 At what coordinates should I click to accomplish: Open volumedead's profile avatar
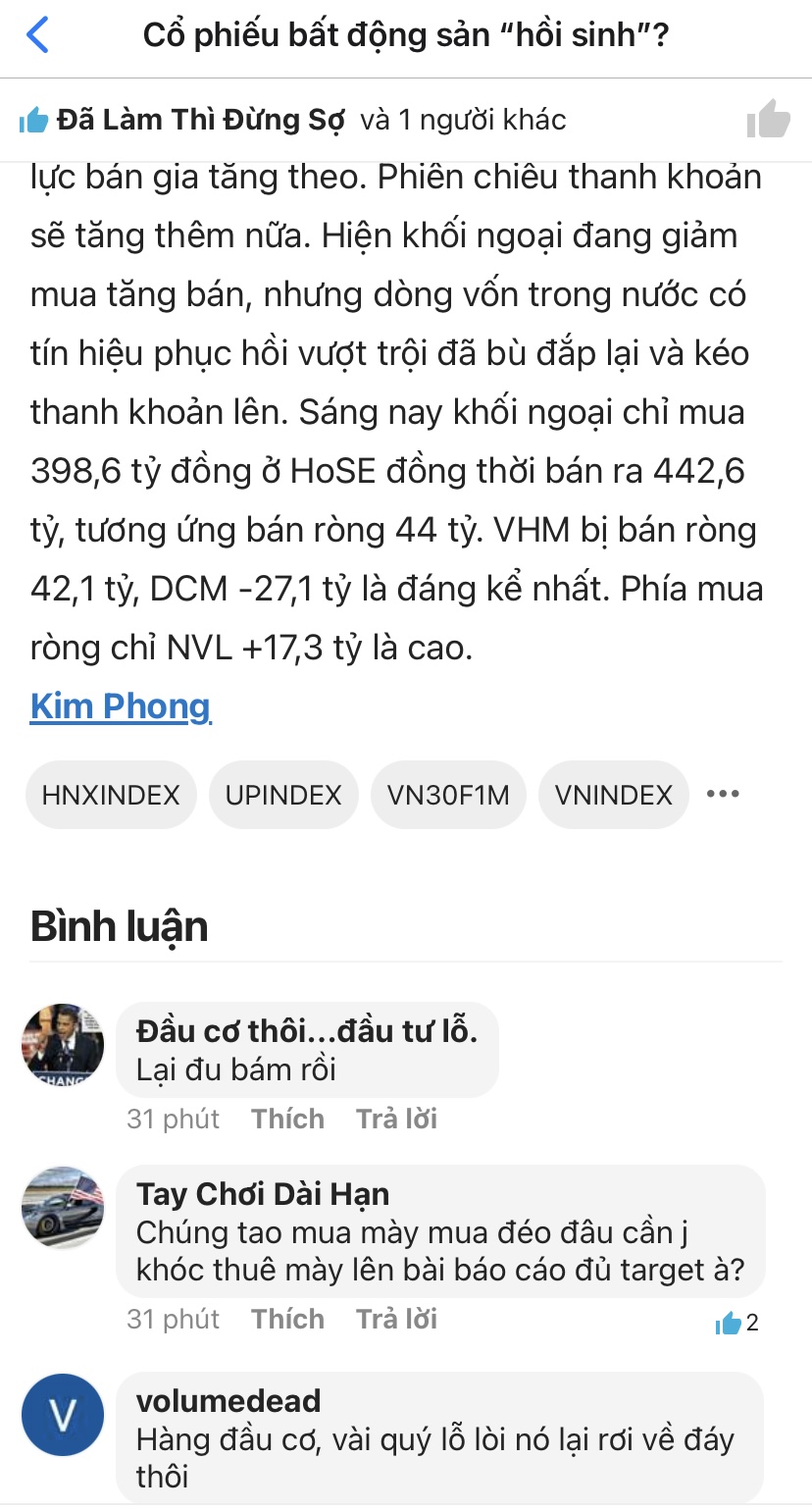pyautogui.click(x=63, y=1415)
